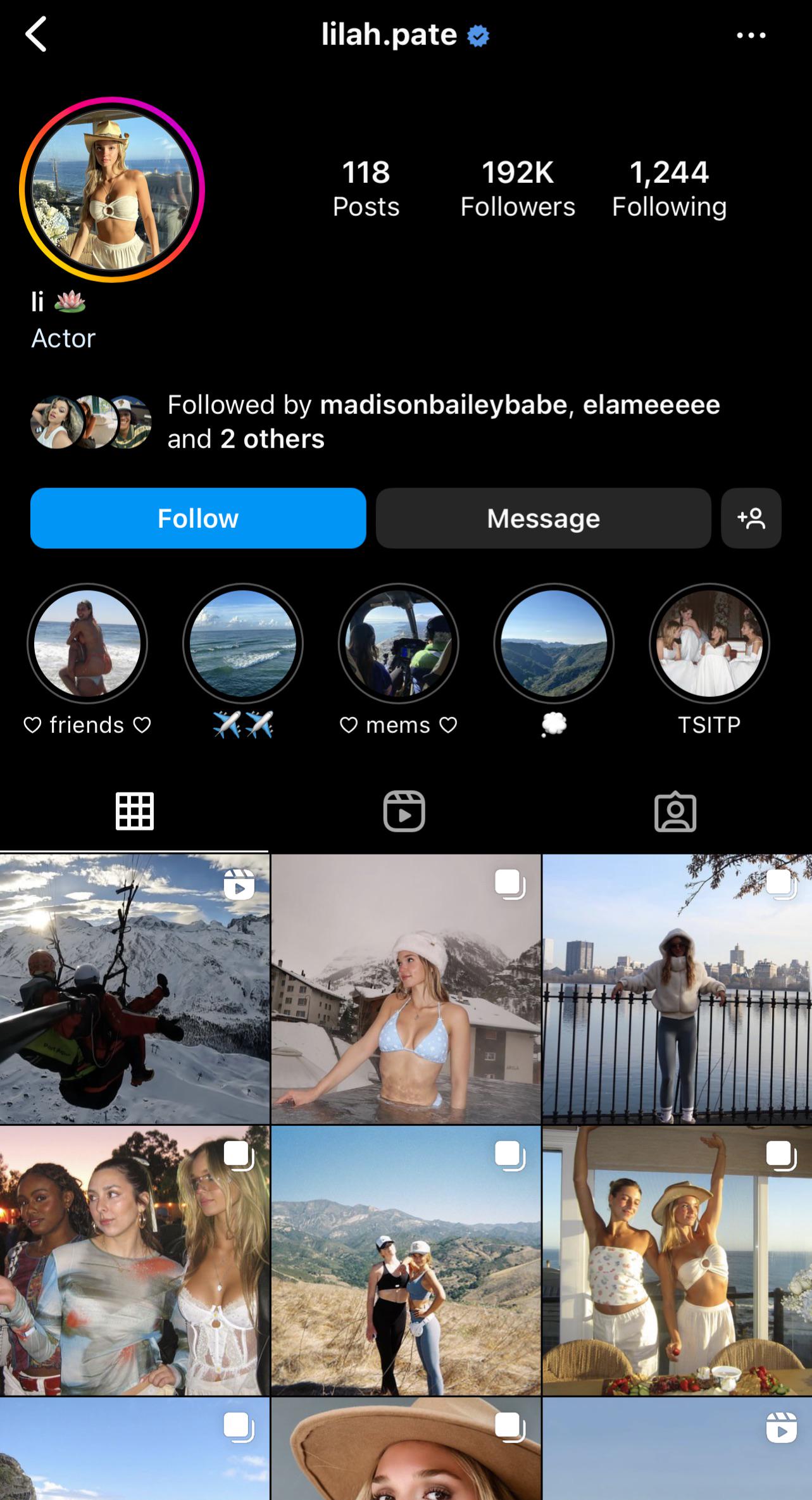Message this profile

543,518
